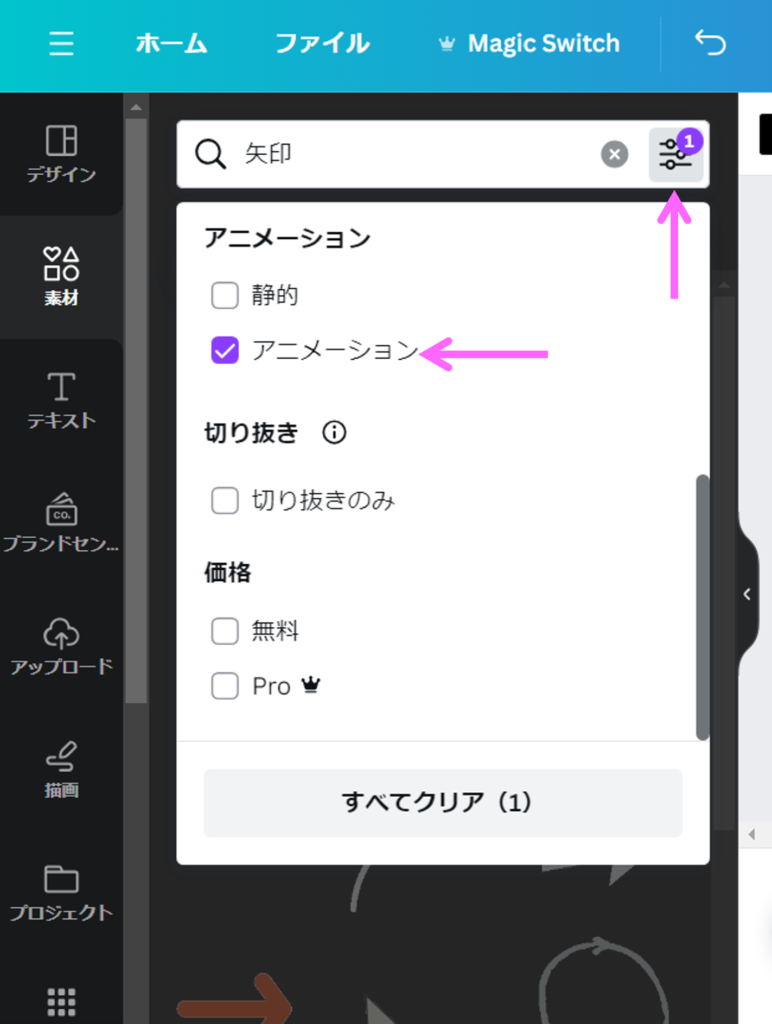Uncheck the アニメーション checkbox
The image size is (772, 1024).
pyautogui.click(x=225, y=350)
